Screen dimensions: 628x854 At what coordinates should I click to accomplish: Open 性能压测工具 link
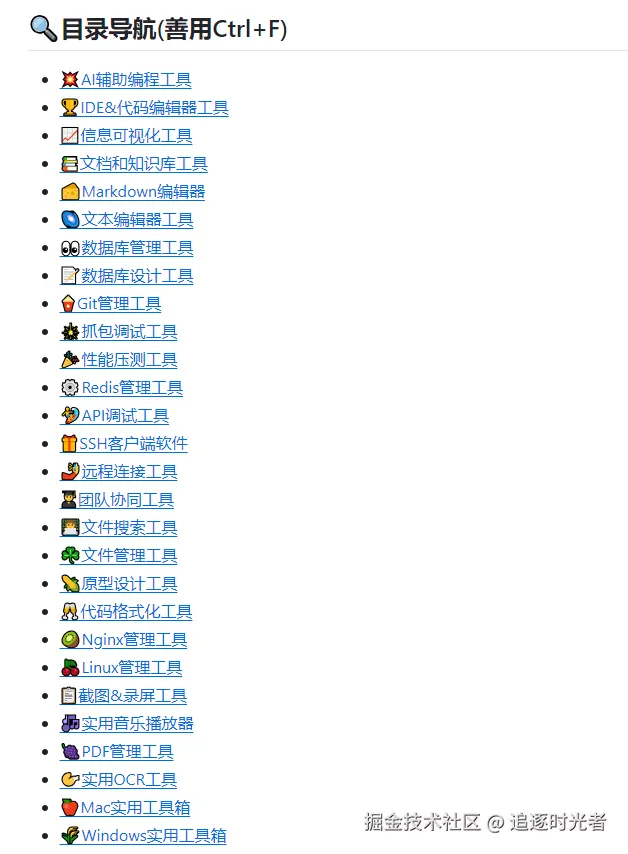(x=129, y=360)
